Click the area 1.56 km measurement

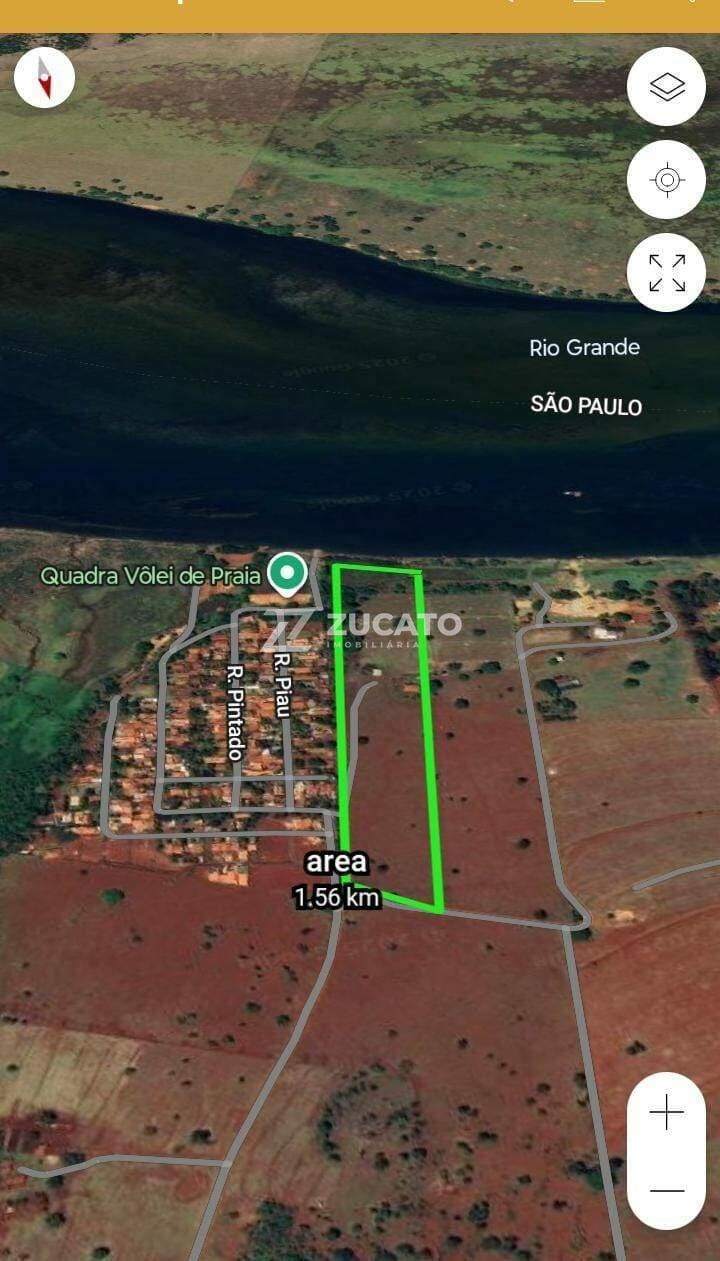click(338, 878)
